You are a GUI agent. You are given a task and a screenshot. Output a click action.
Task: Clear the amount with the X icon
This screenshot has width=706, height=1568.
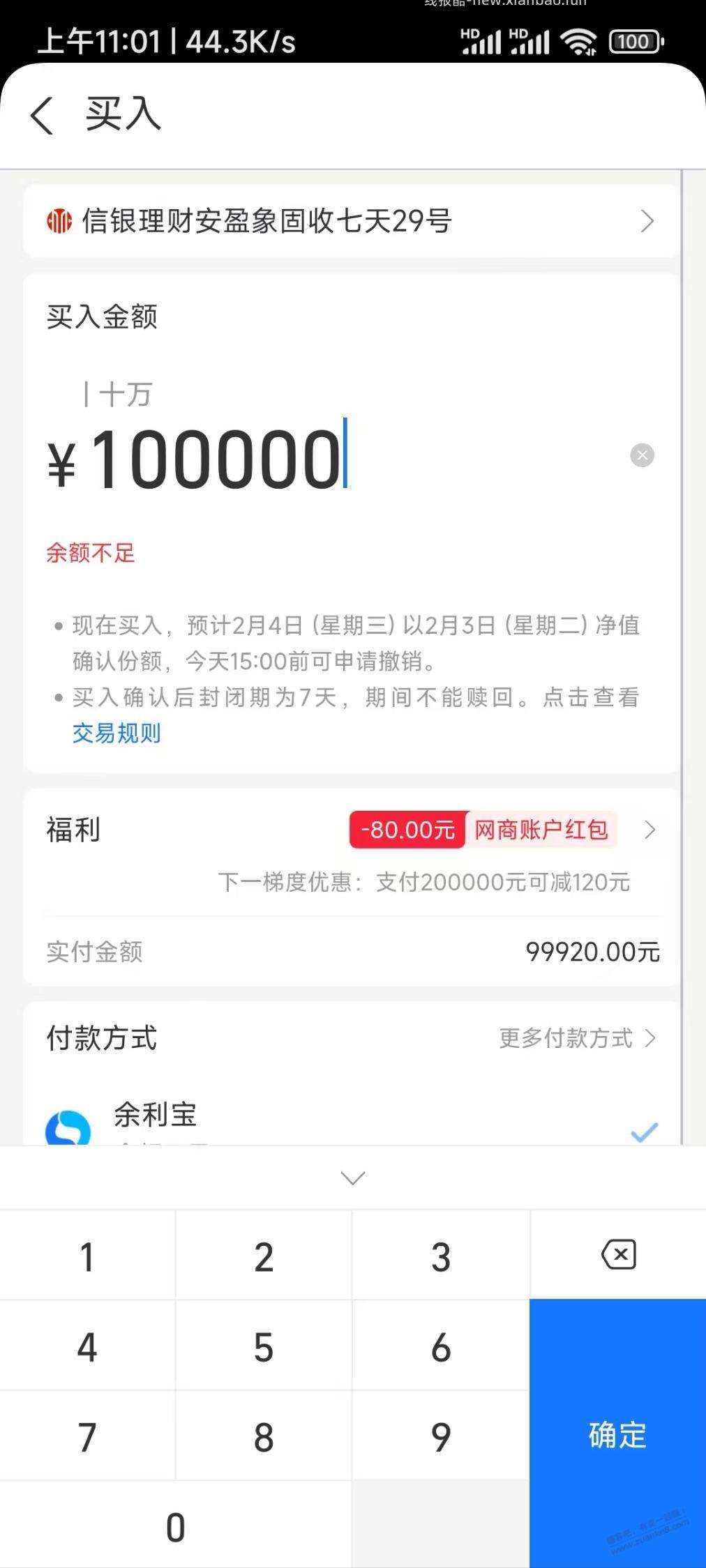[x=642, y=455]
